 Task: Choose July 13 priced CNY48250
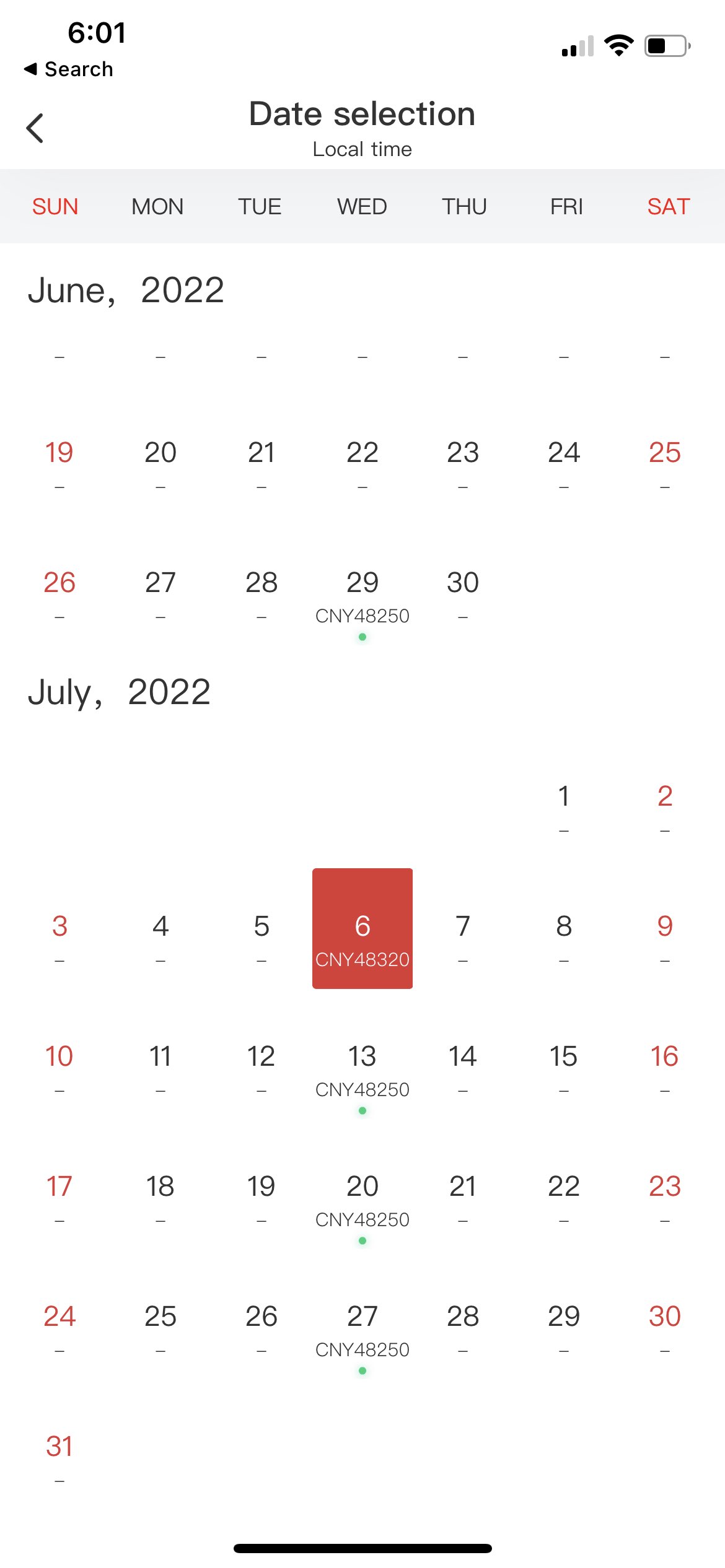(x=362, y=1071)
